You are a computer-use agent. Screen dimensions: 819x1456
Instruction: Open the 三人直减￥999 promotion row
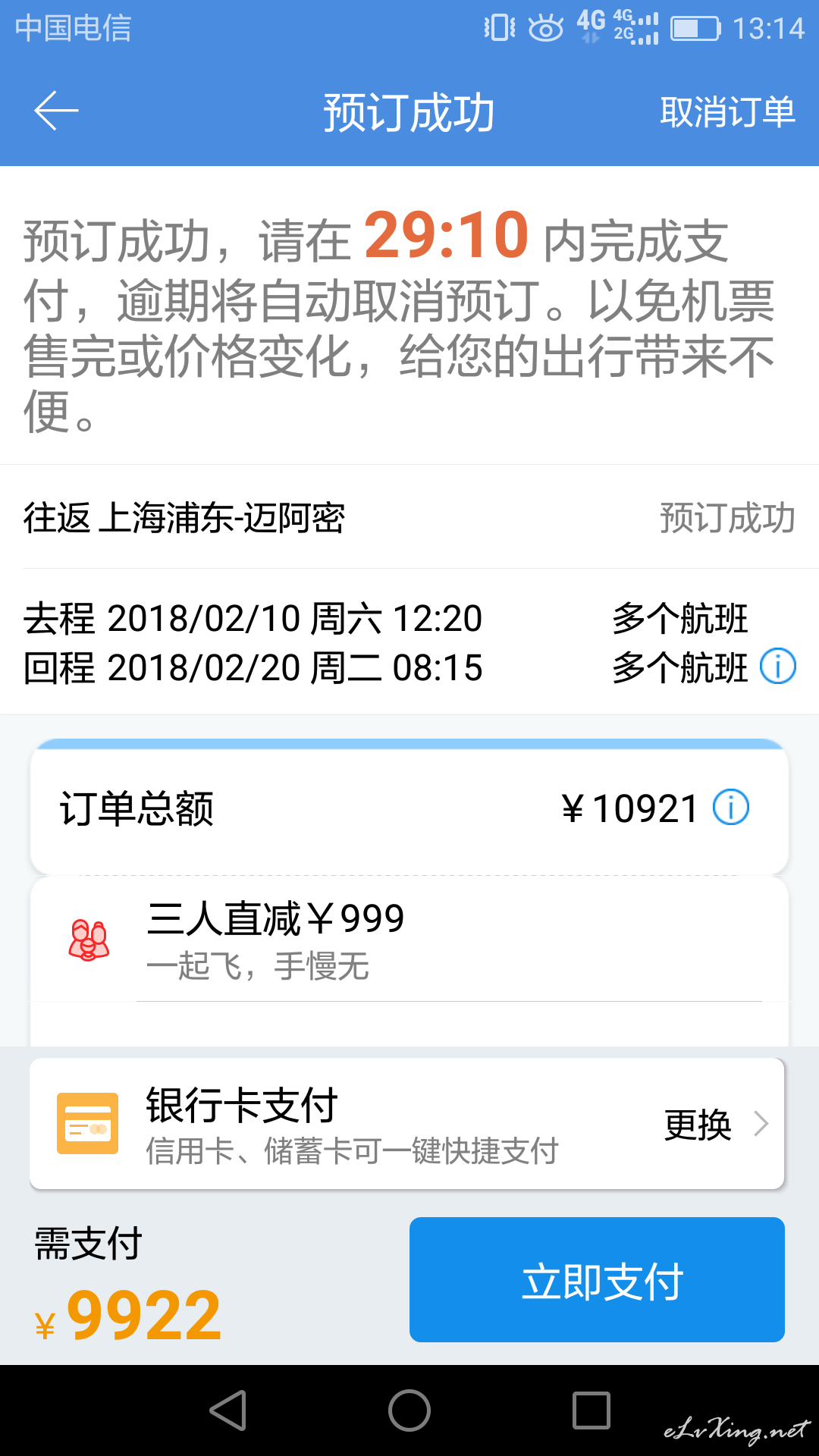409,940
